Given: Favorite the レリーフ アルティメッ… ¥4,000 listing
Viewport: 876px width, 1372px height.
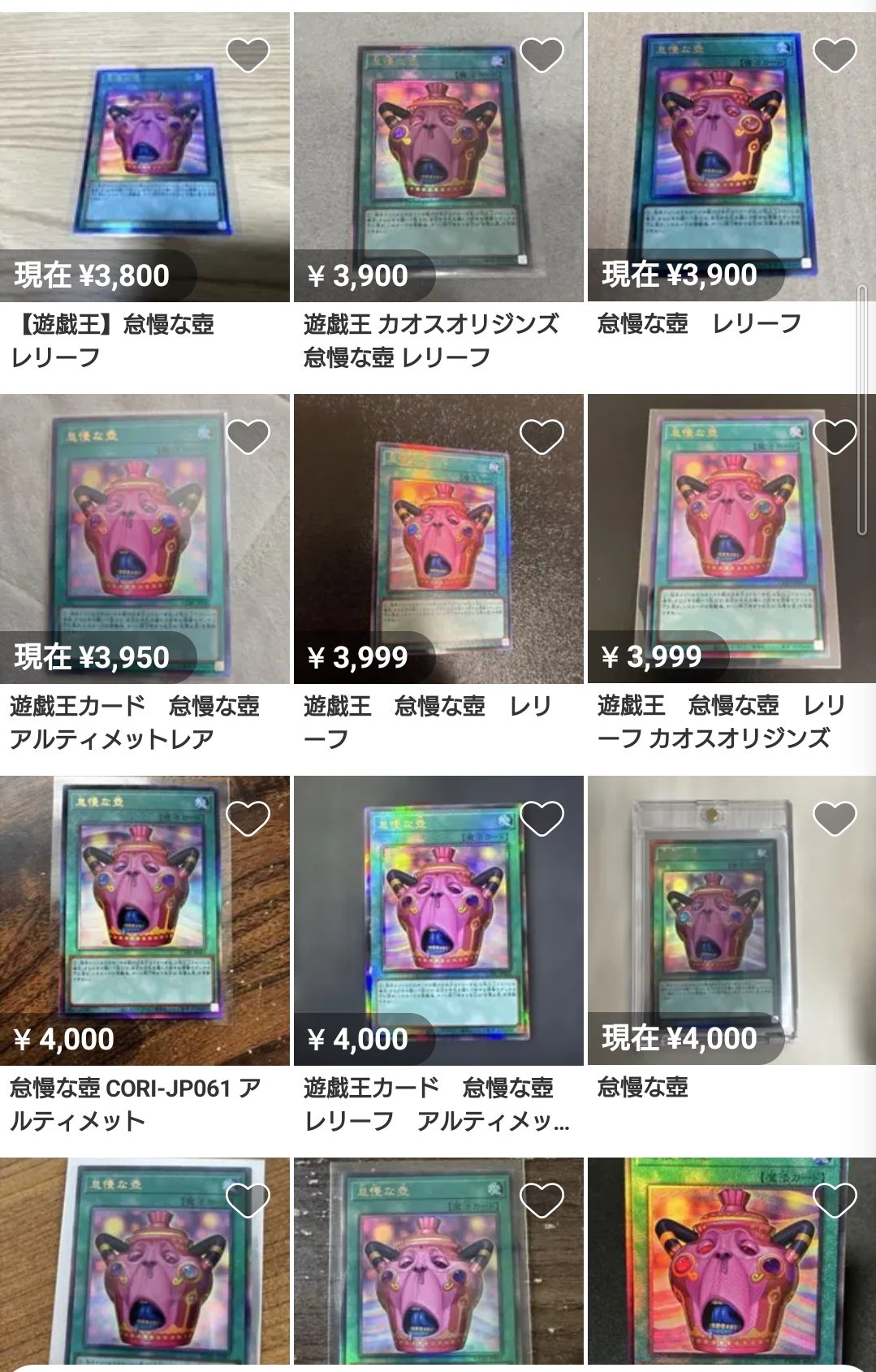Looking at the screenshot, I should (542, 819).
